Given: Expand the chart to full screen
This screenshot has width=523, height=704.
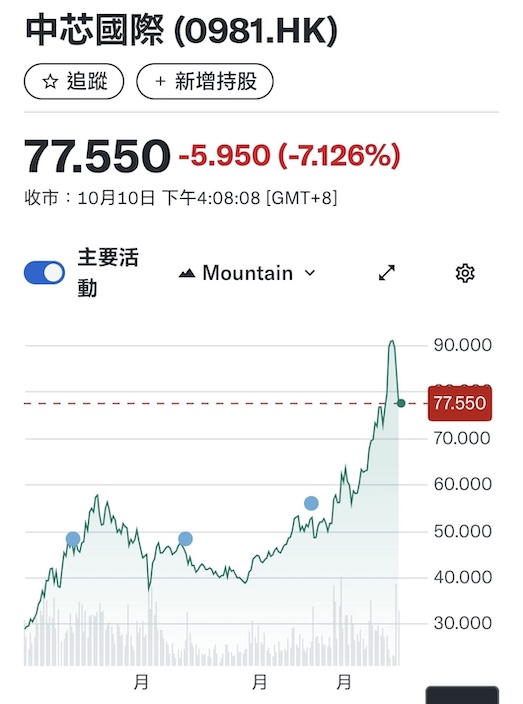Looking at the screenshot, I should pyautogui.click(x=387, y=273).
